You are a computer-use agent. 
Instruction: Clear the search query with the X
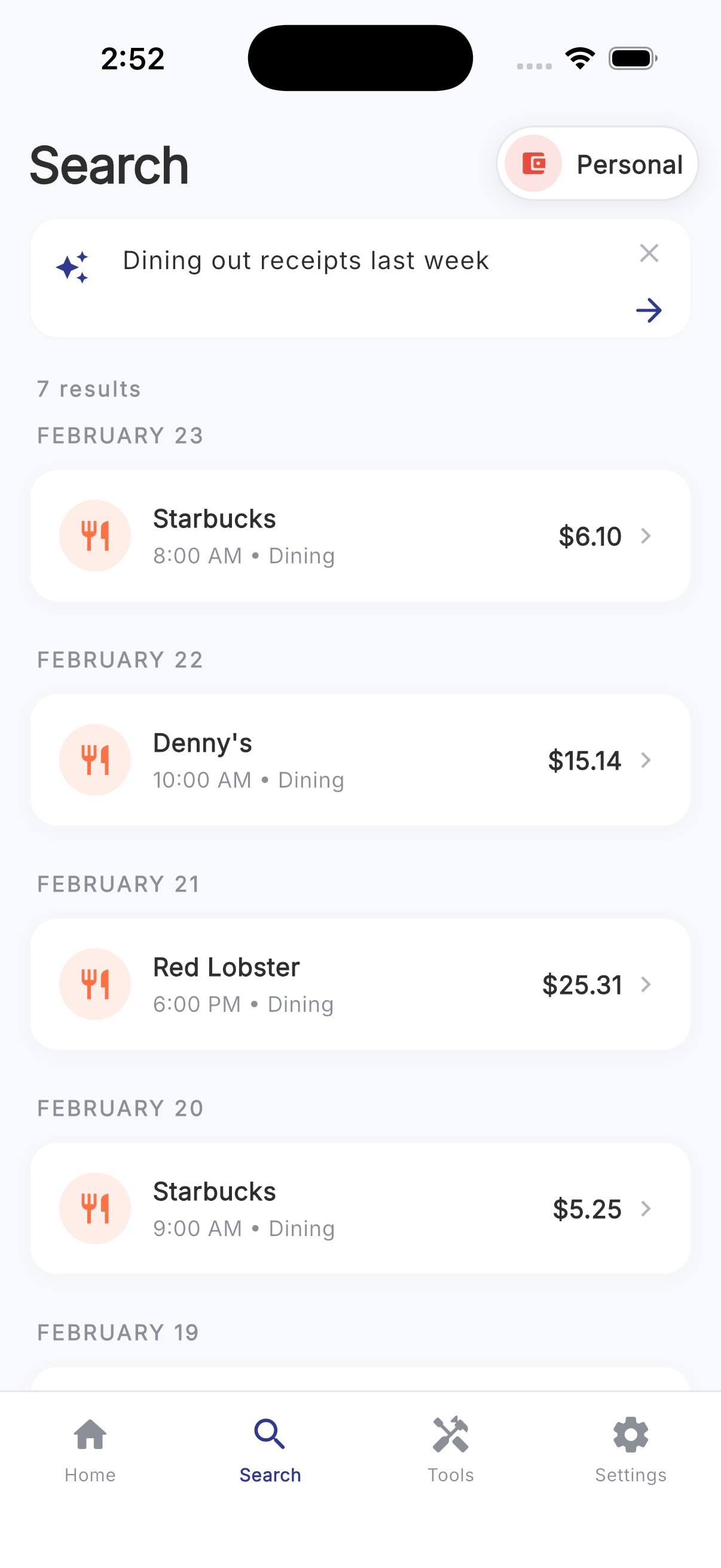coord(649,253)
